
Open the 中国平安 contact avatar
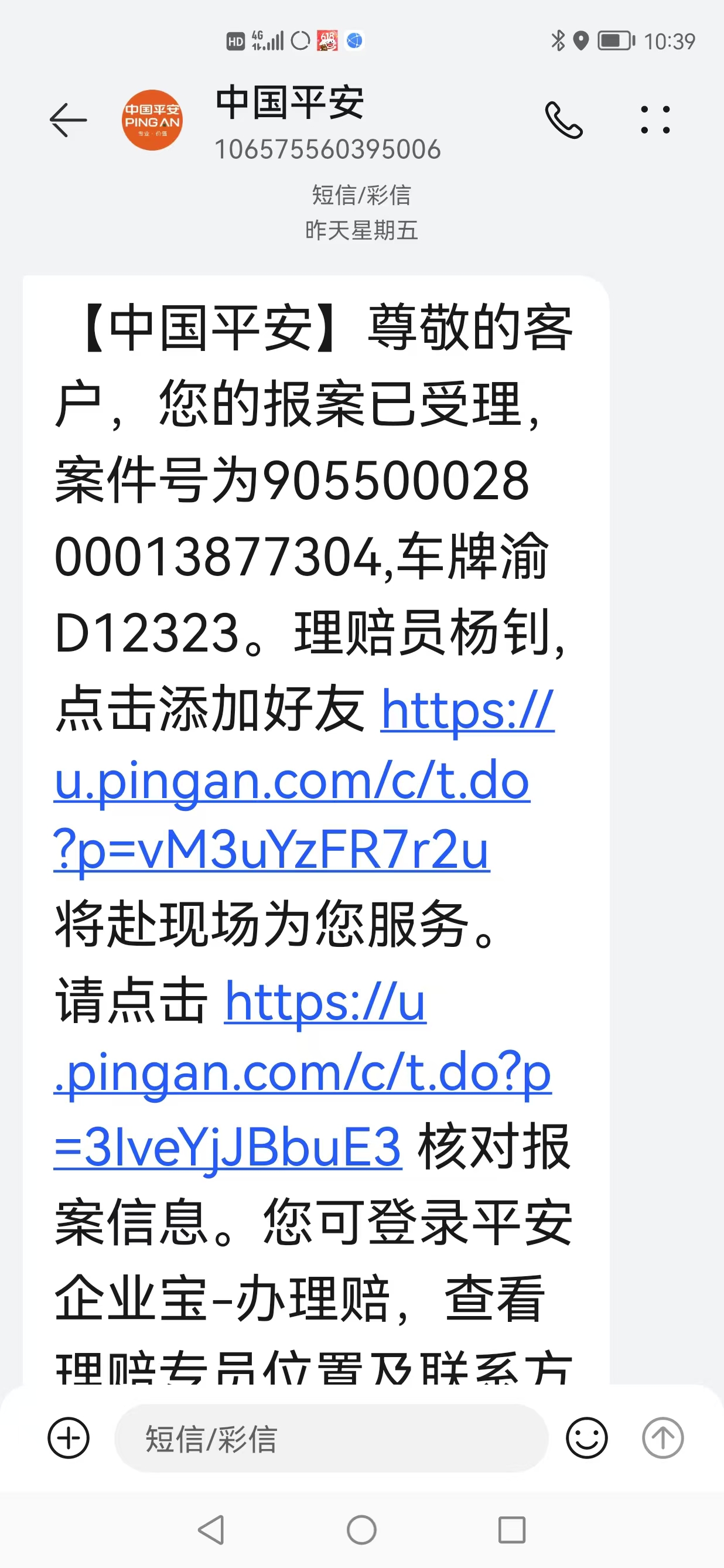[x=152, y=120]
